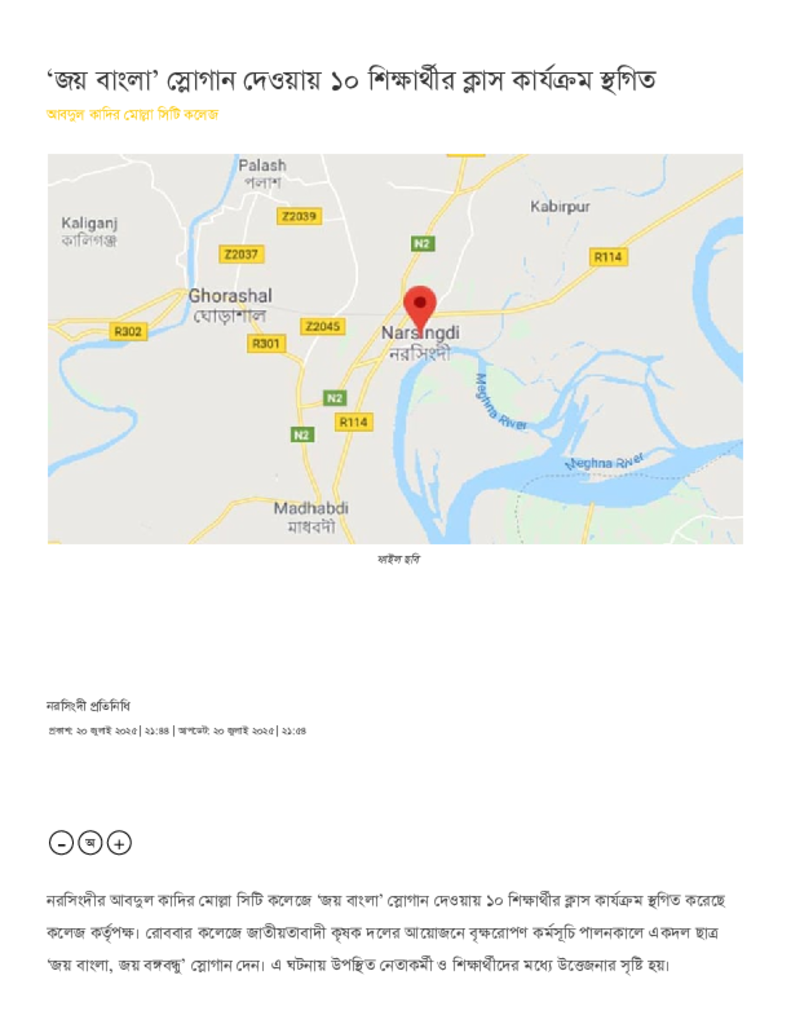The width and height of the screenshot is (791, 1024).
Task: Open the আবদুল কাদির মোল্লা সিটি কলেজ tag
Action: (x=132, y=114)
